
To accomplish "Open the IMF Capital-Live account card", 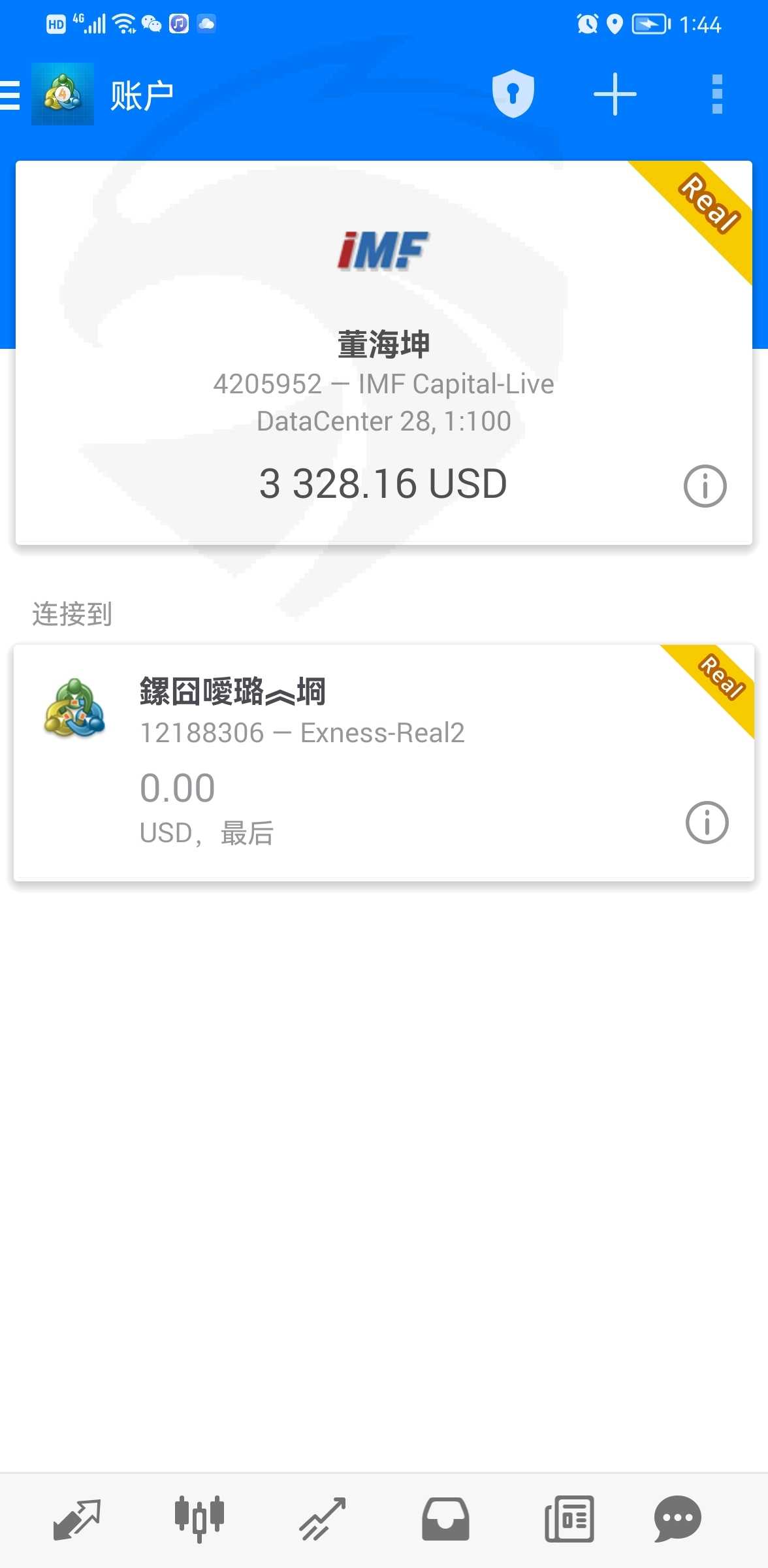I will [384, 352].
